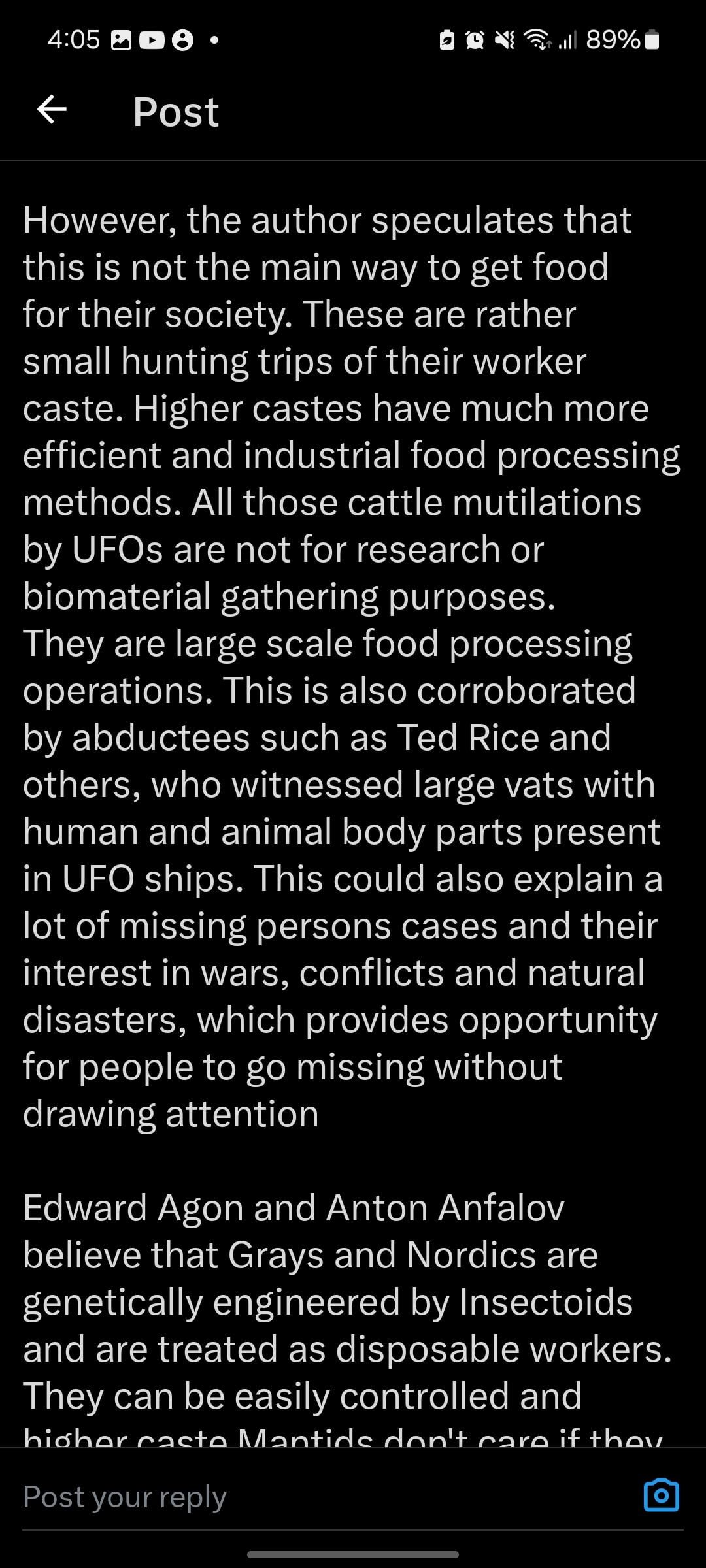
Task: Go back using the arrow icon
Action: 52,109
